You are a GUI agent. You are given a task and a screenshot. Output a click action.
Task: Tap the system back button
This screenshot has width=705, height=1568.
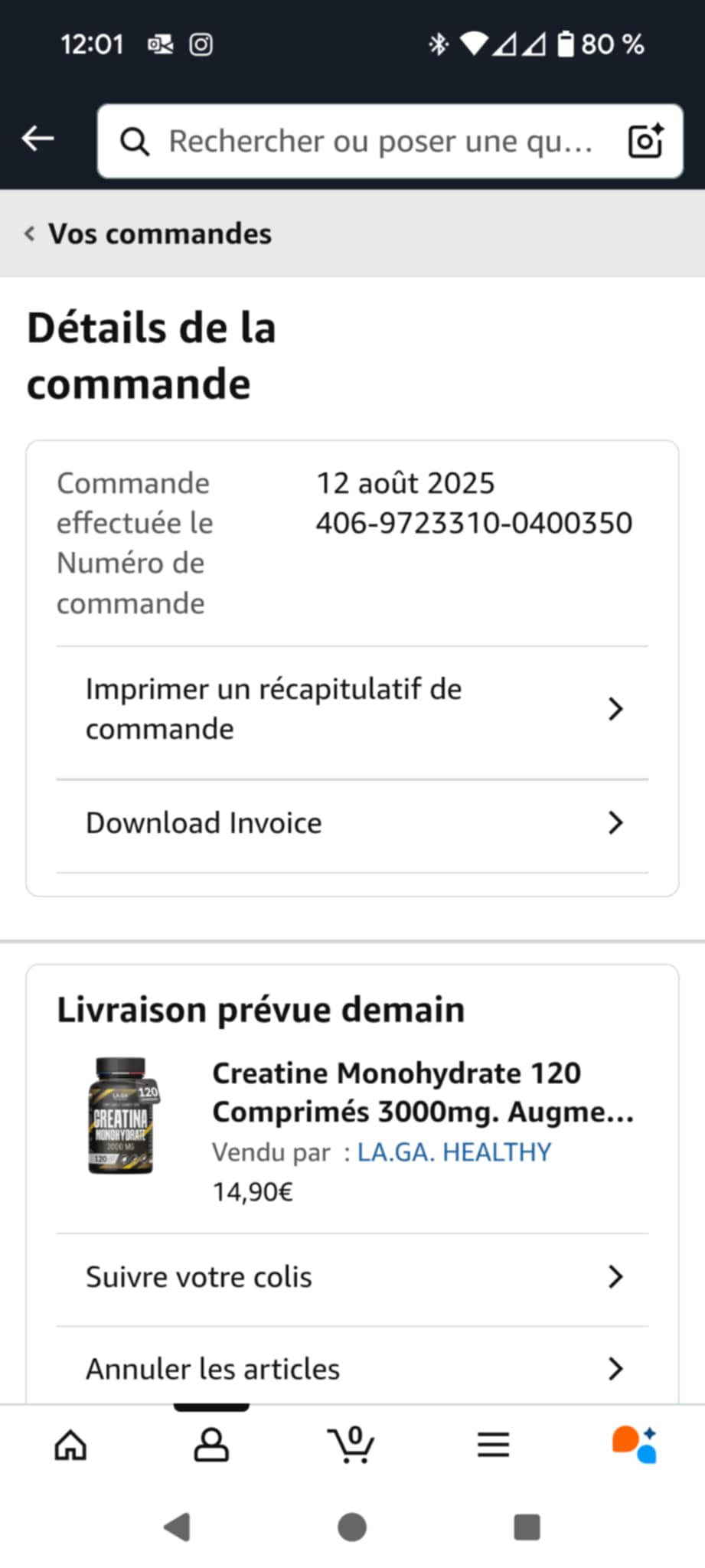177,1527
